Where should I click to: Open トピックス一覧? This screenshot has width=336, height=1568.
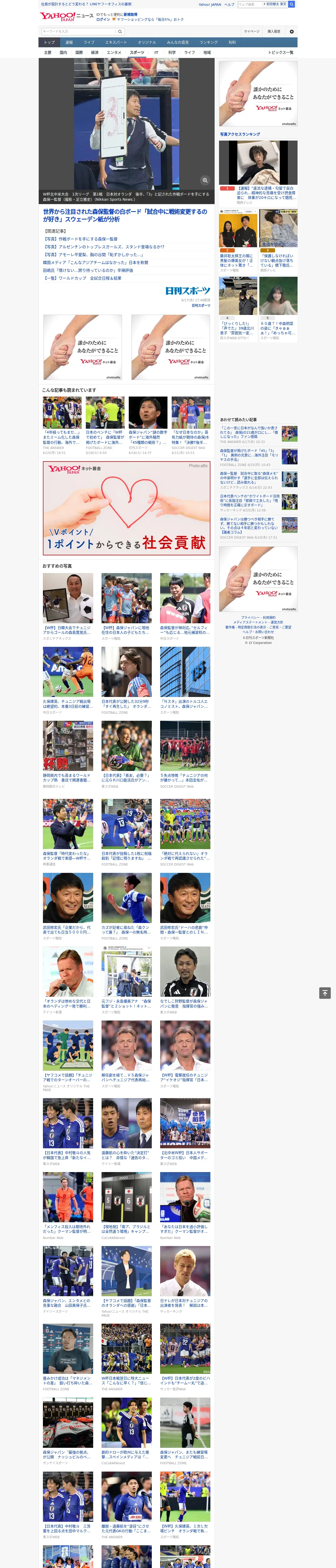click(281, 52)
